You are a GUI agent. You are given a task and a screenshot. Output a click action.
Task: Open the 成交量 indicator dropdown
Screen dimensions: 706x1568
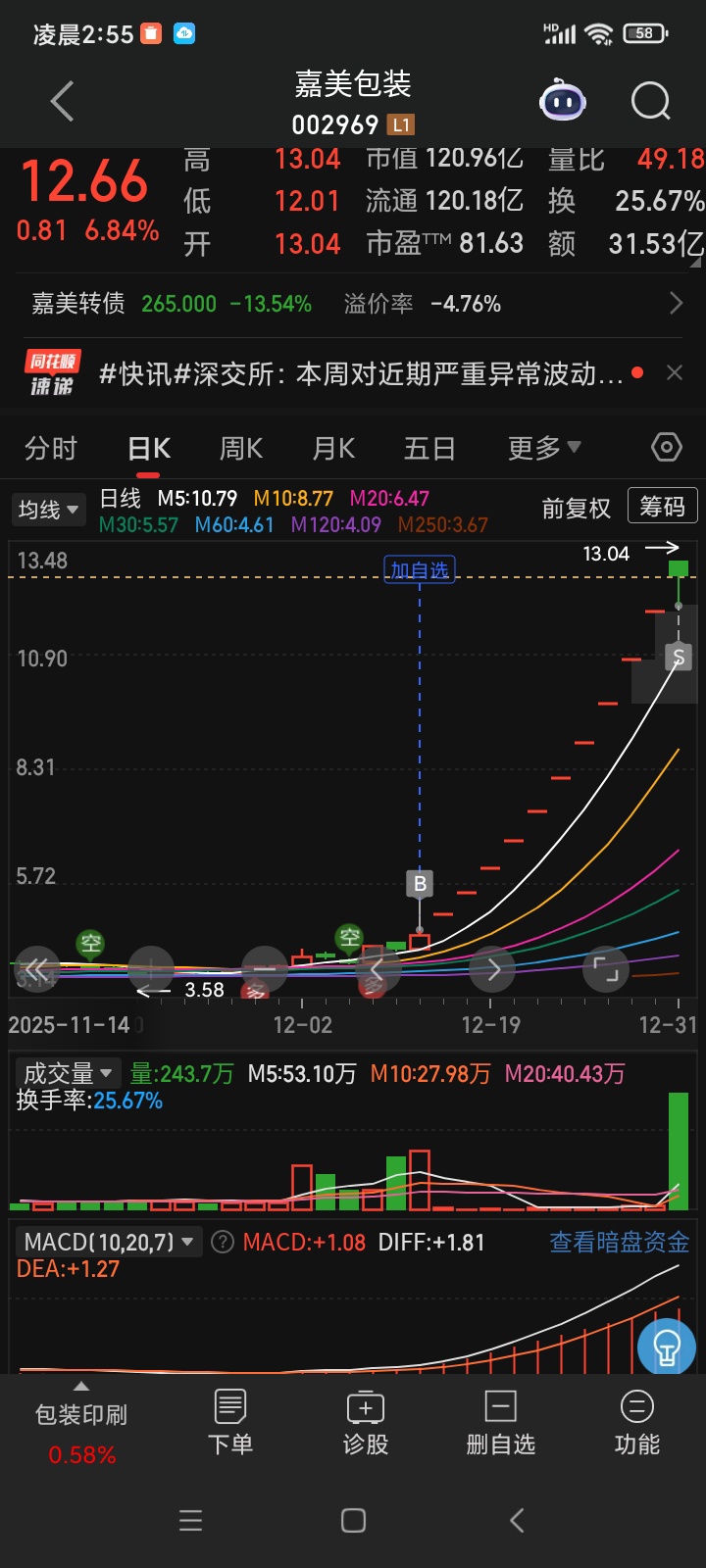(67, 1073)
